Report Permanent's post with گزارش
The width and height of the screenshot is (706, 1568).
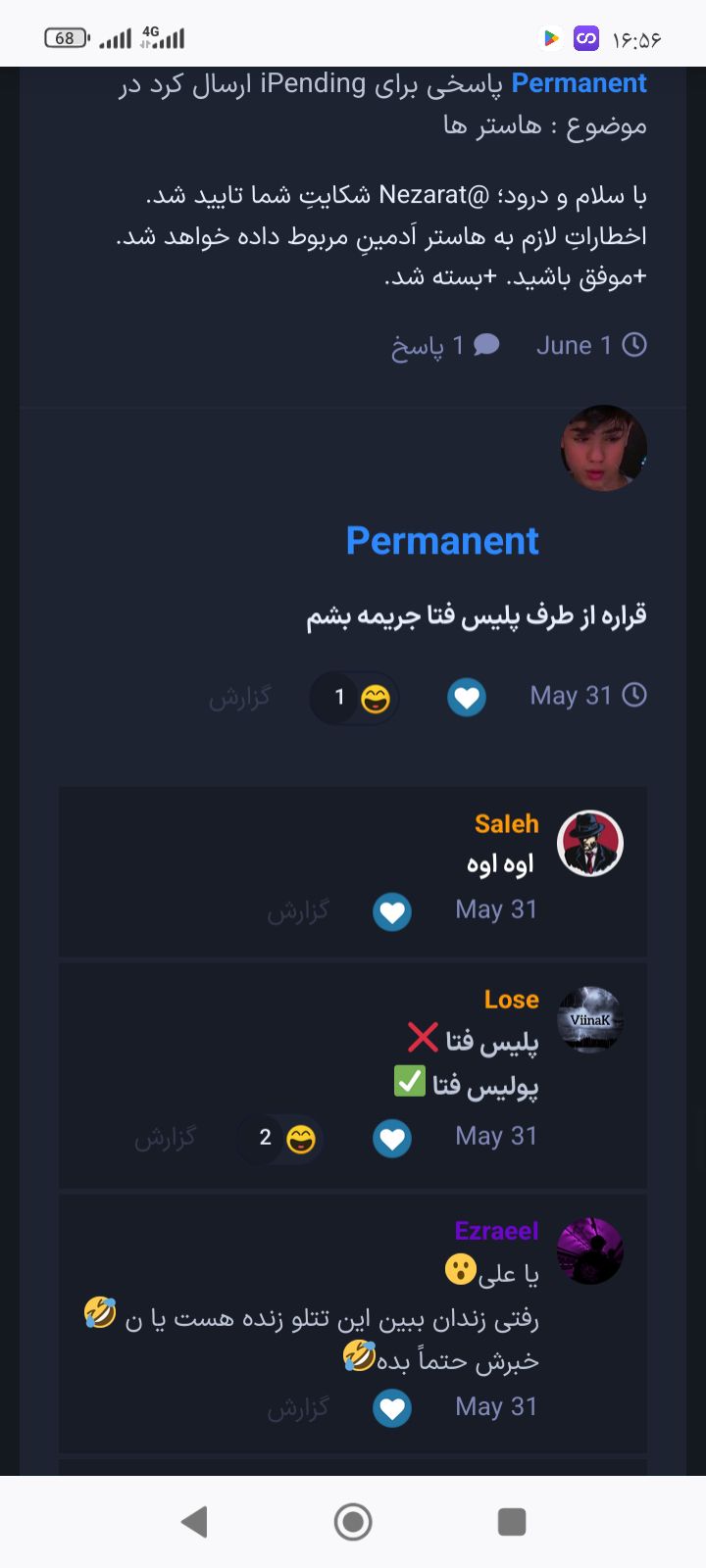239,698
